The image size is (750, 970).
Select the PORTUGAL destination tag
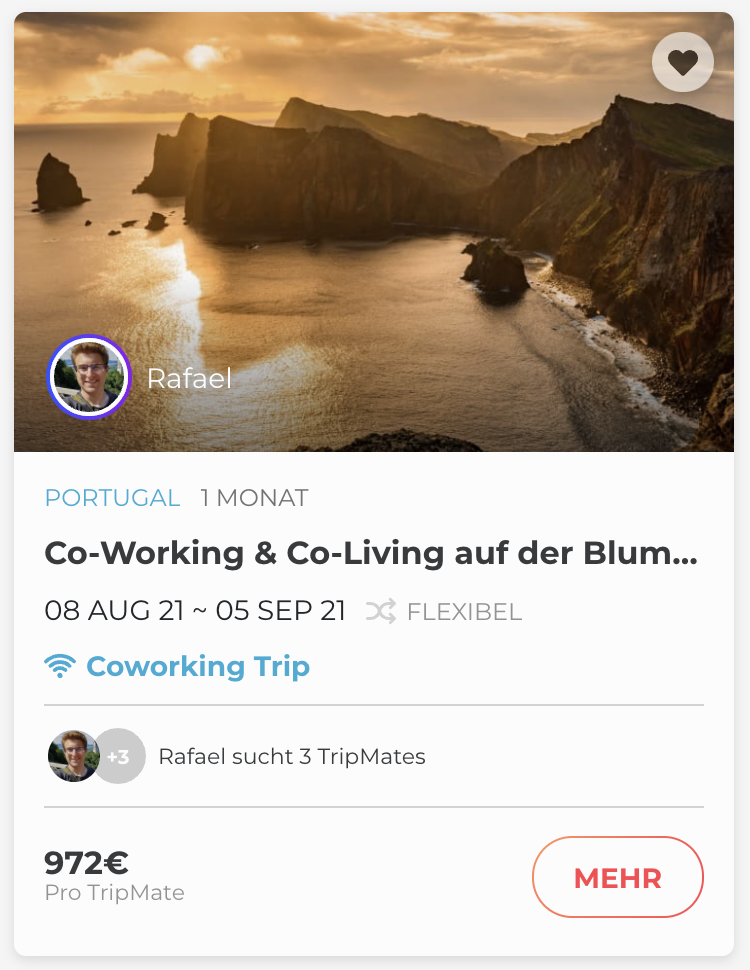(x=112, y=497)
